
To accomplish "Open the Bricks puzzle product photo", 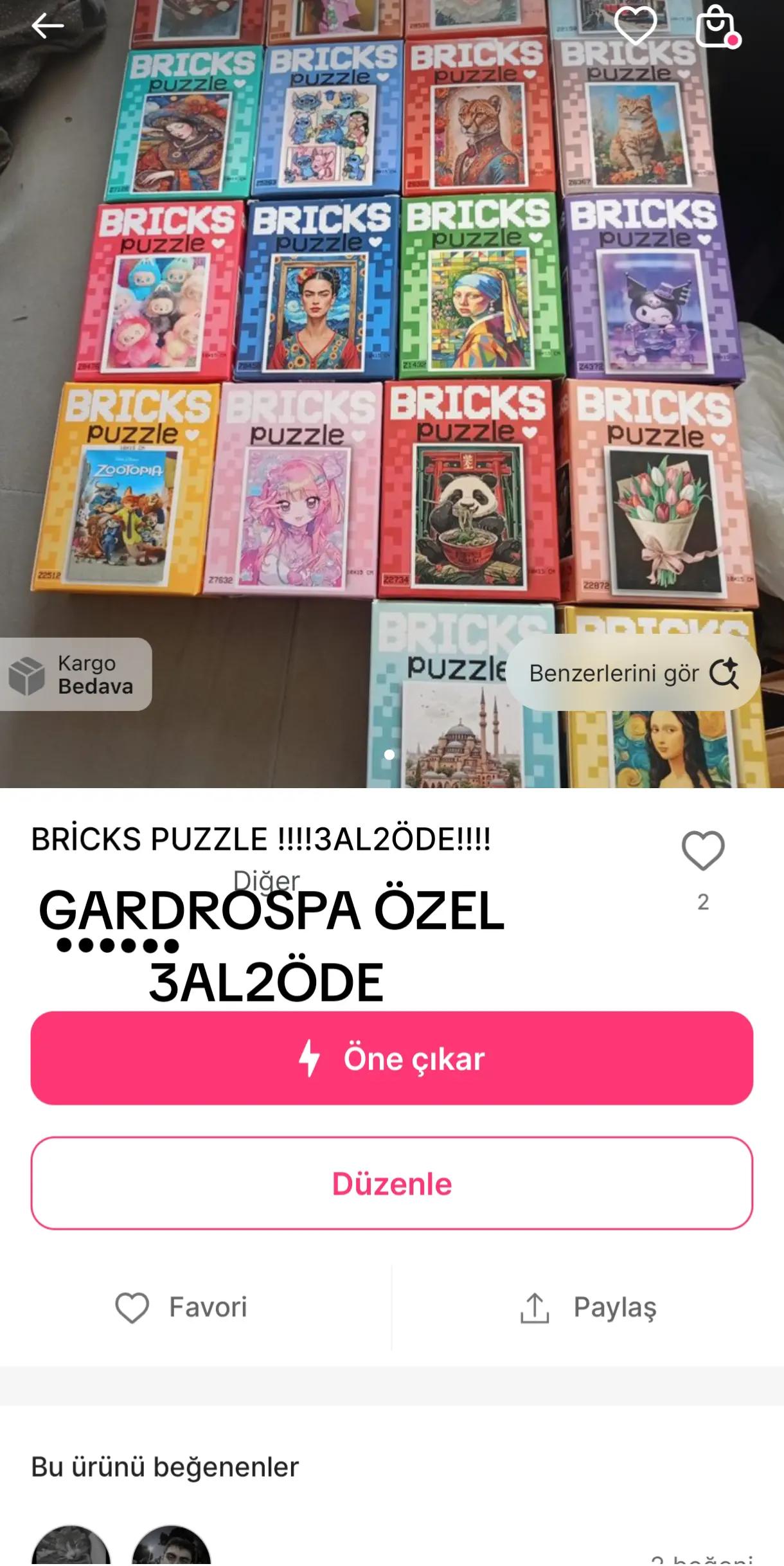I will (x=392, y=393).
